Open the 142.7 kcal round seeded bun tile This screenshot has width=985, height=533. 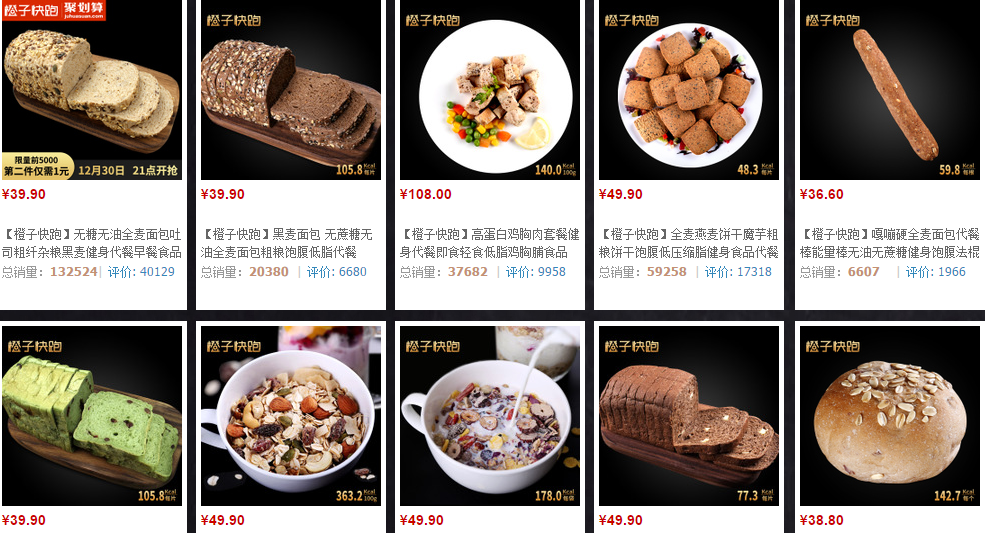pos(889,416)
